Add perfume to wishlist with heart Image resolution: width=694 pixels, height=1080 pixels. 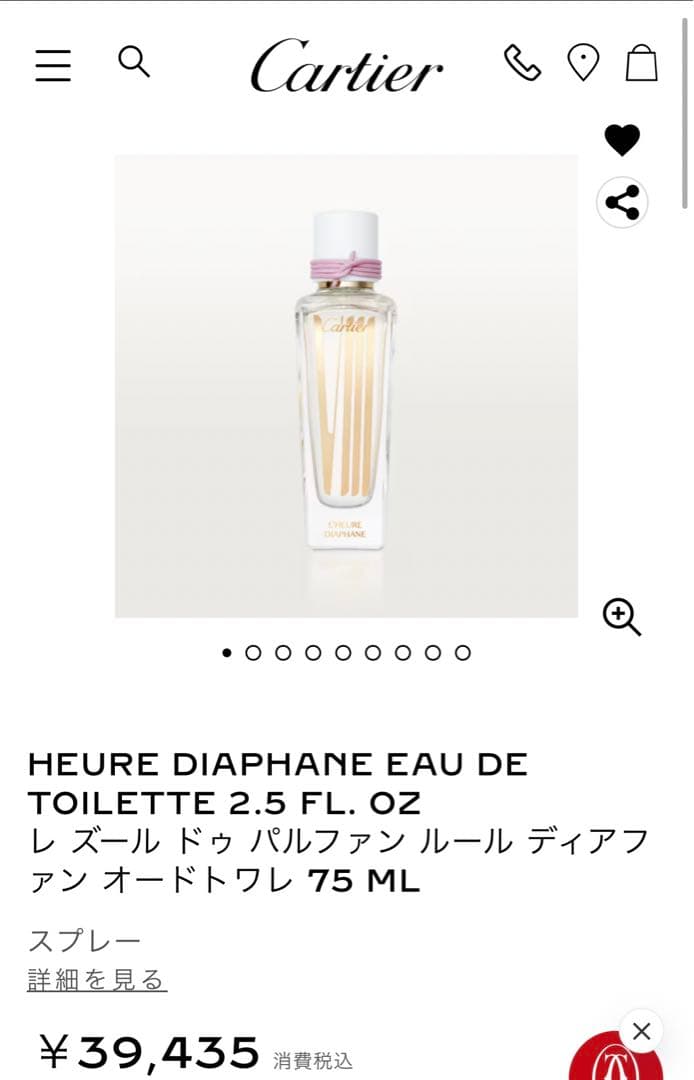pos(622,140)
